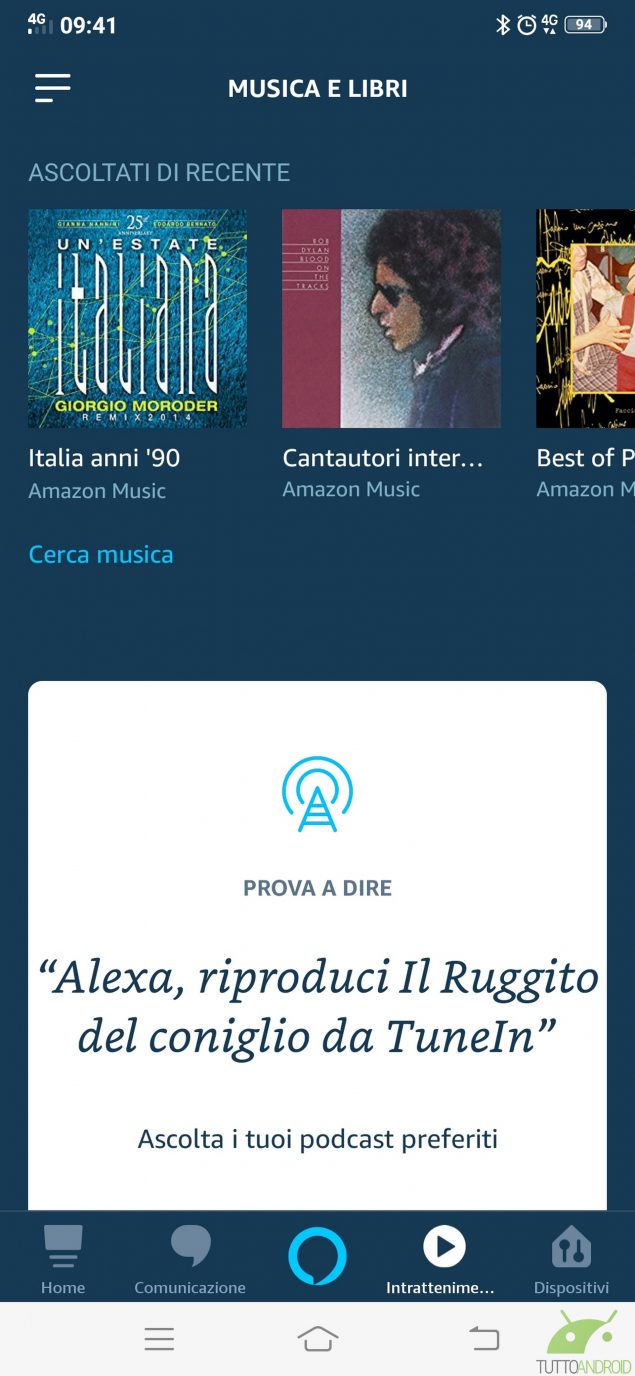Switch to the Home tab
Viewport: 635px width, 1376px height.
pyautogui.click(x=63, y=1258)
